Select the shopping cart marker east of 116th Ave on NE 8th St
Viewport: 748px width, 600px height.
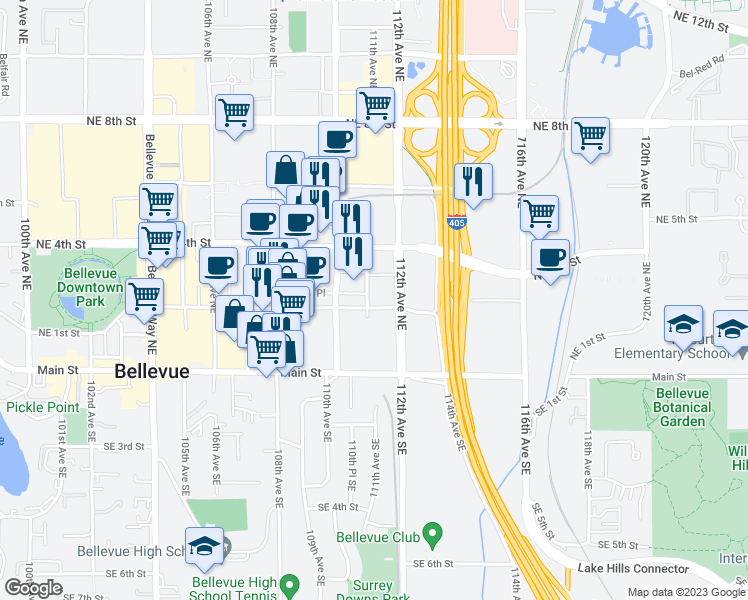pyautogui.click(x=590, y=136)
